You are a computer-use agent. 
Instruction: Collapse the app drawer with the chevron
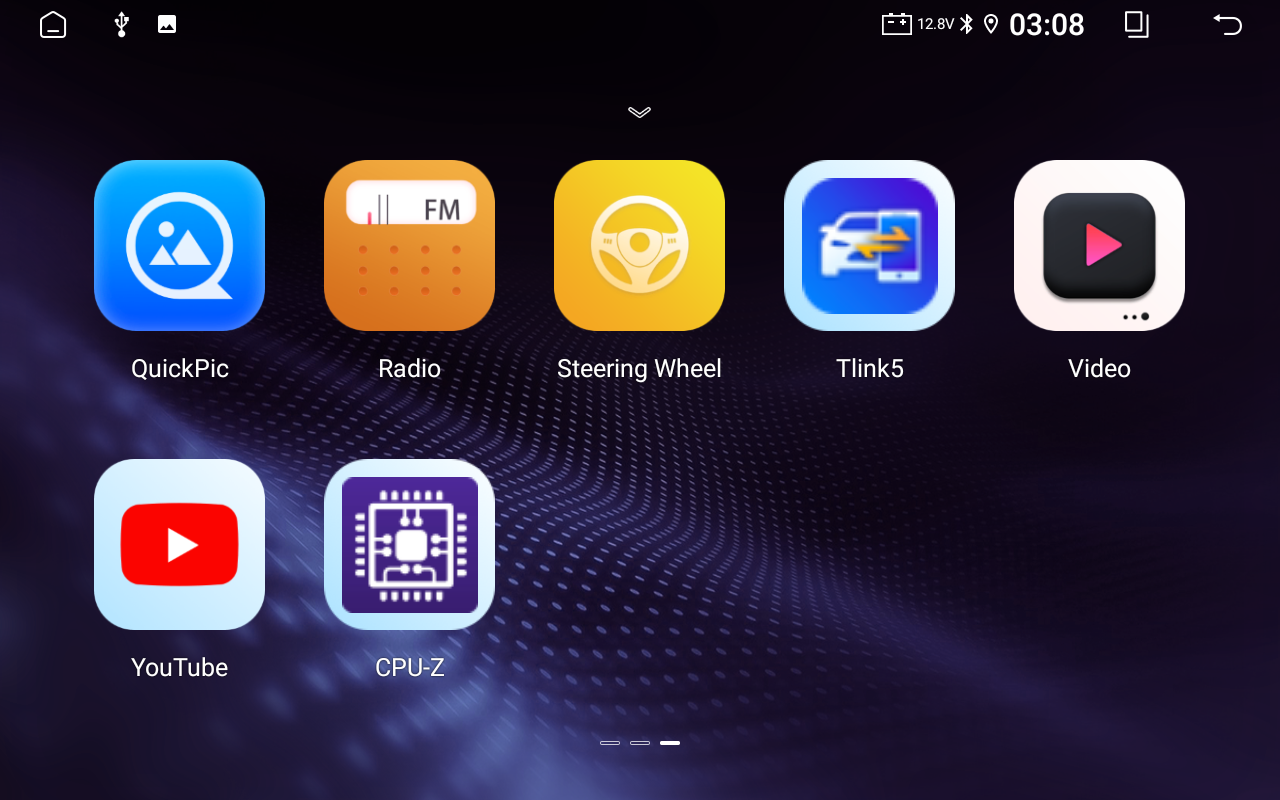tap(640, 112)
